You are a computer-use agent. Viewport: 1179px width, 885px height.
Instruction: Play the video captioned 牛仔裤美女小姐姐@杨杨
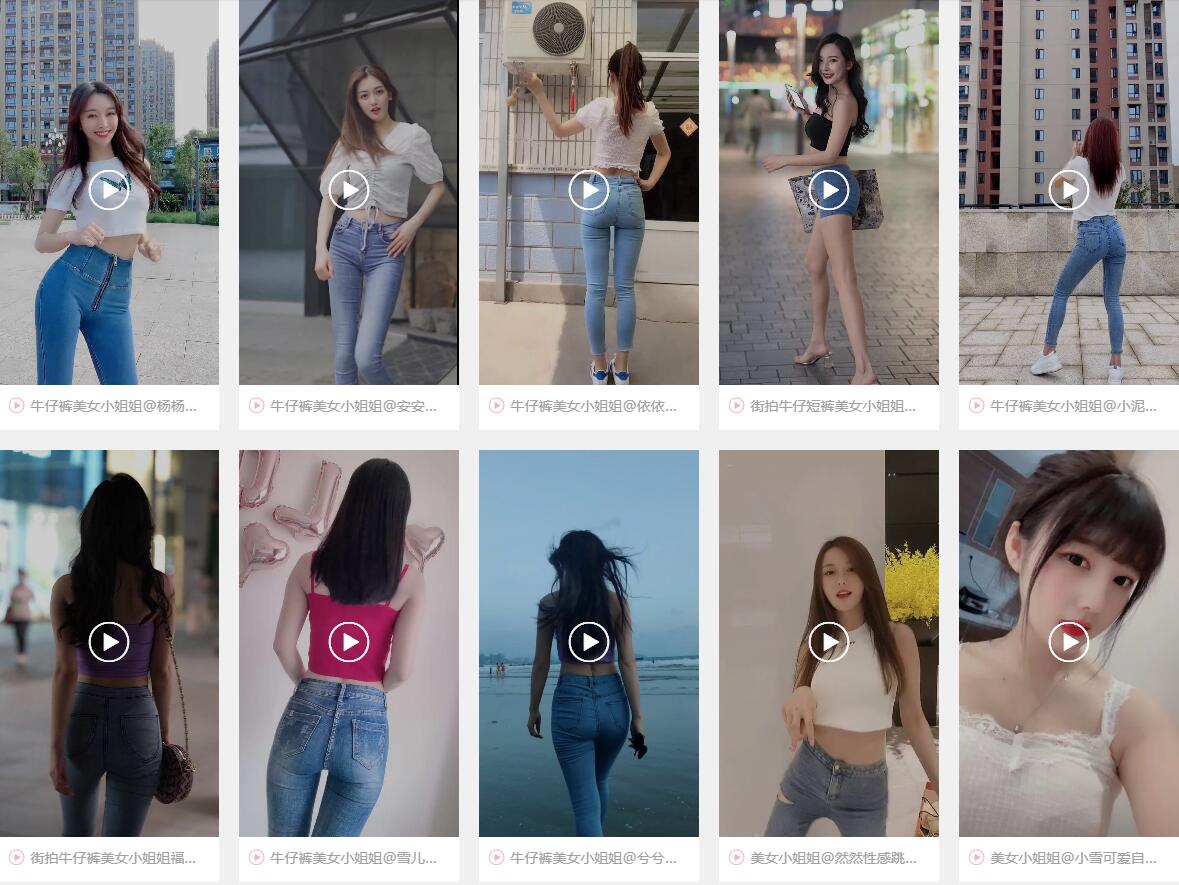tap(109, 190)
